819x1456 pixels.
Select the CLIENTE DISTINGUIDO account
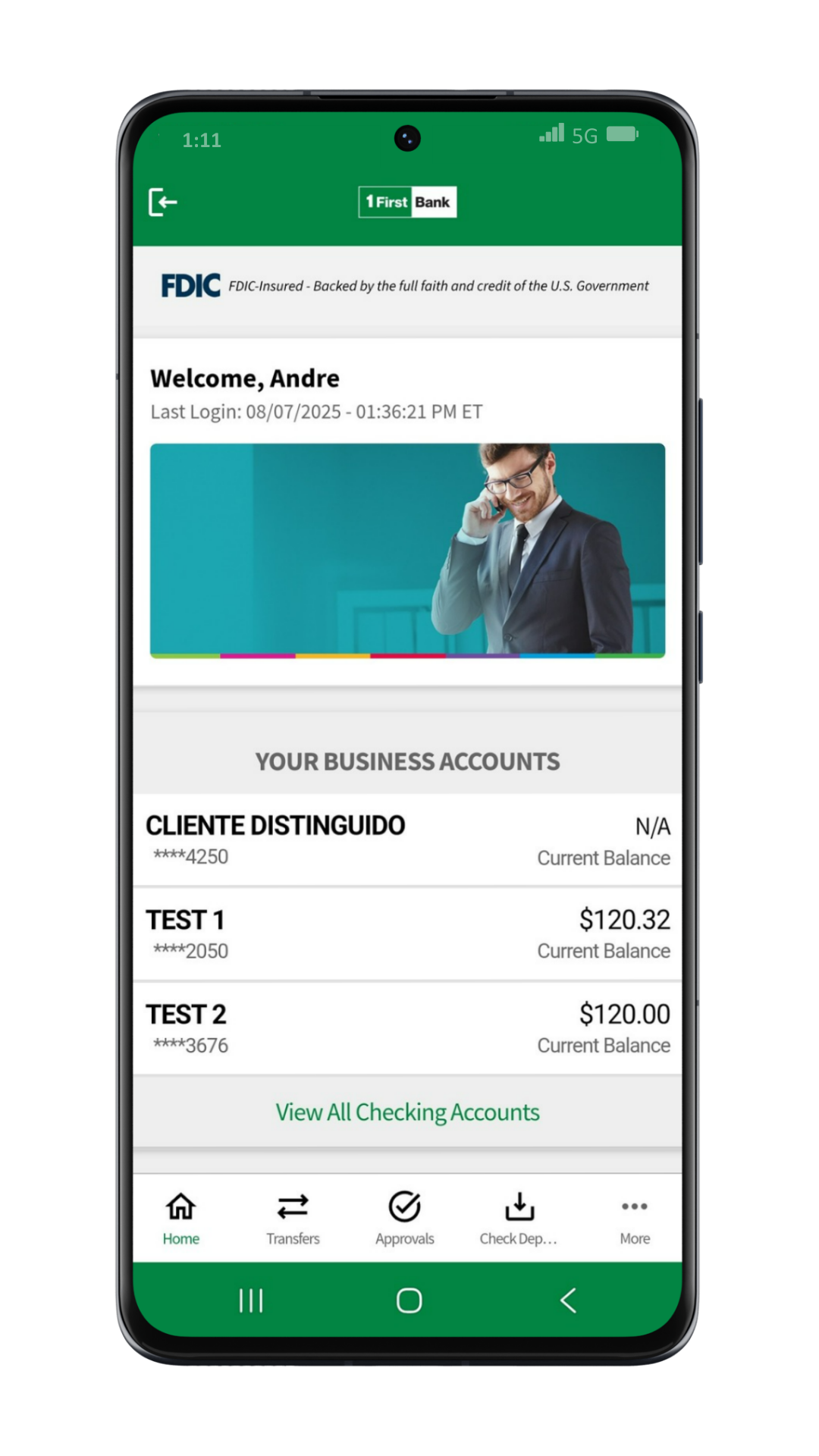tap(408, 838)
